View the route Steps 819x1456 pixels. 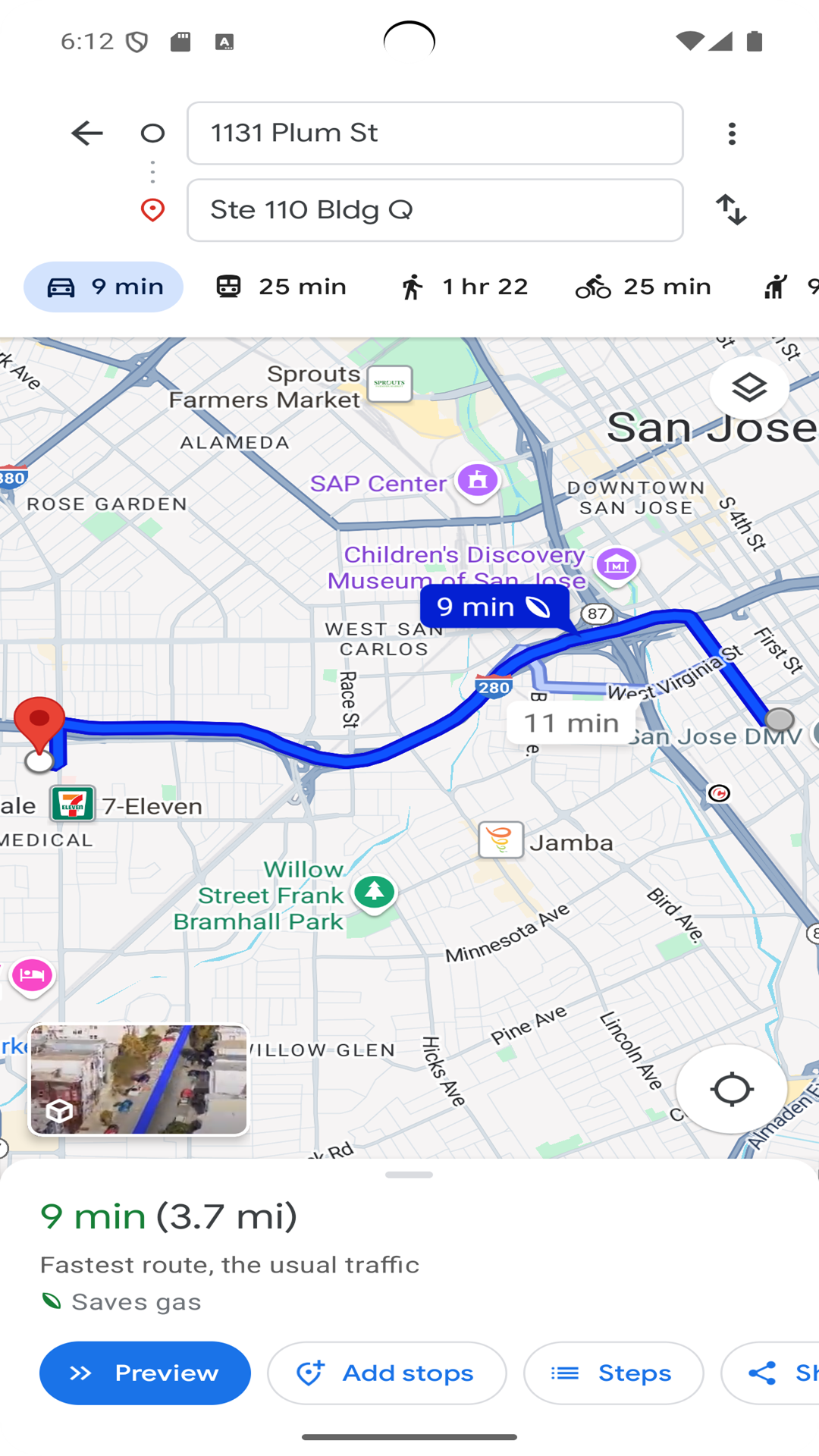[613, 1373]
